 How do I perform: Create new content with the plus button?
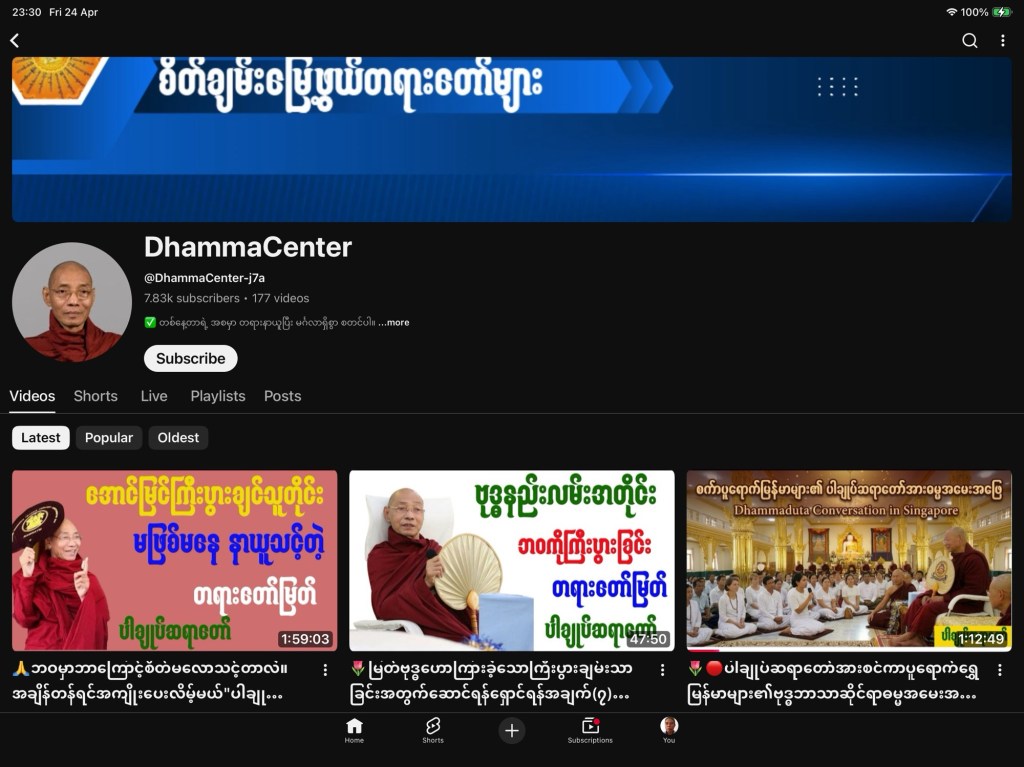[512, 730]
